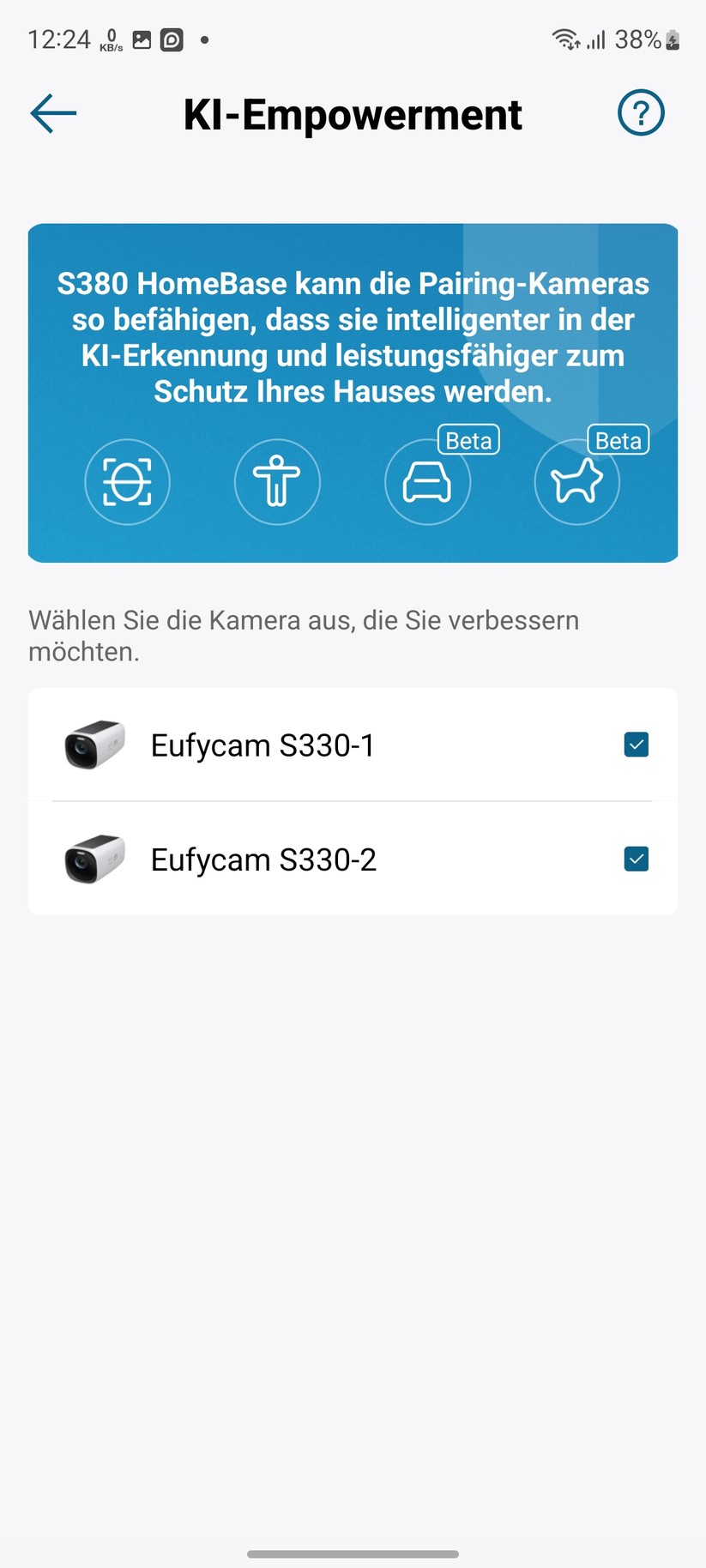Tap the Beta label above the vehicle icon
This screenshot has width=706, height=1568.
[x=468, y=440]
